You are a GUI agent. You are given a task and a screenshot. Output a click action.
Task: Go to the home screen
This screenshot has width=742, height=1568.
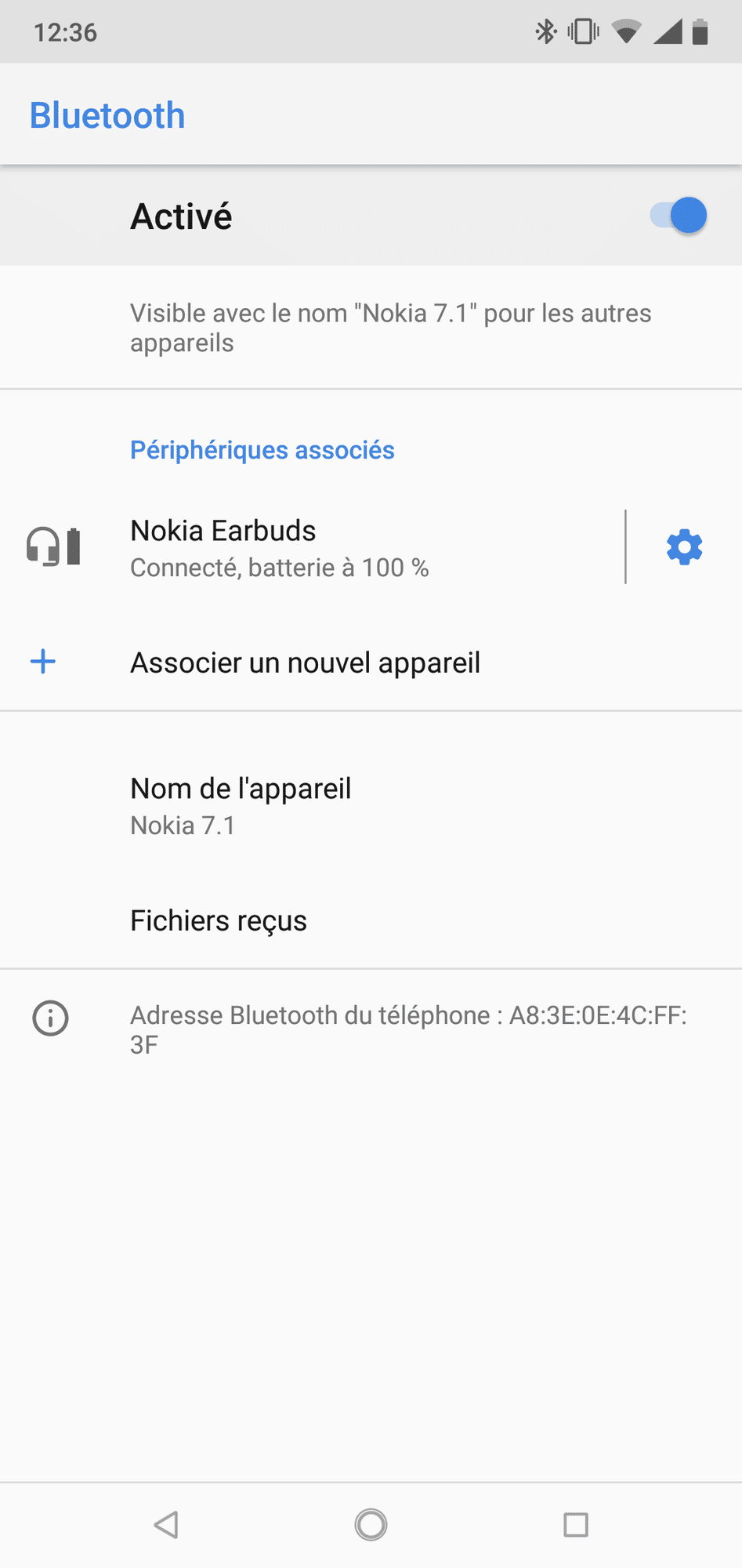coord(371,1525)
